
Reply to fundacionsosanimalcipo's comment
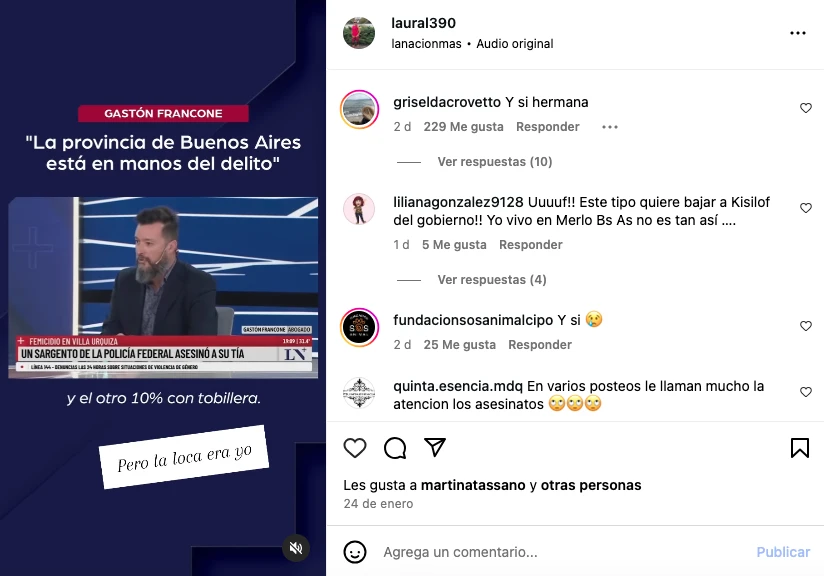click(x=540, y=345)
